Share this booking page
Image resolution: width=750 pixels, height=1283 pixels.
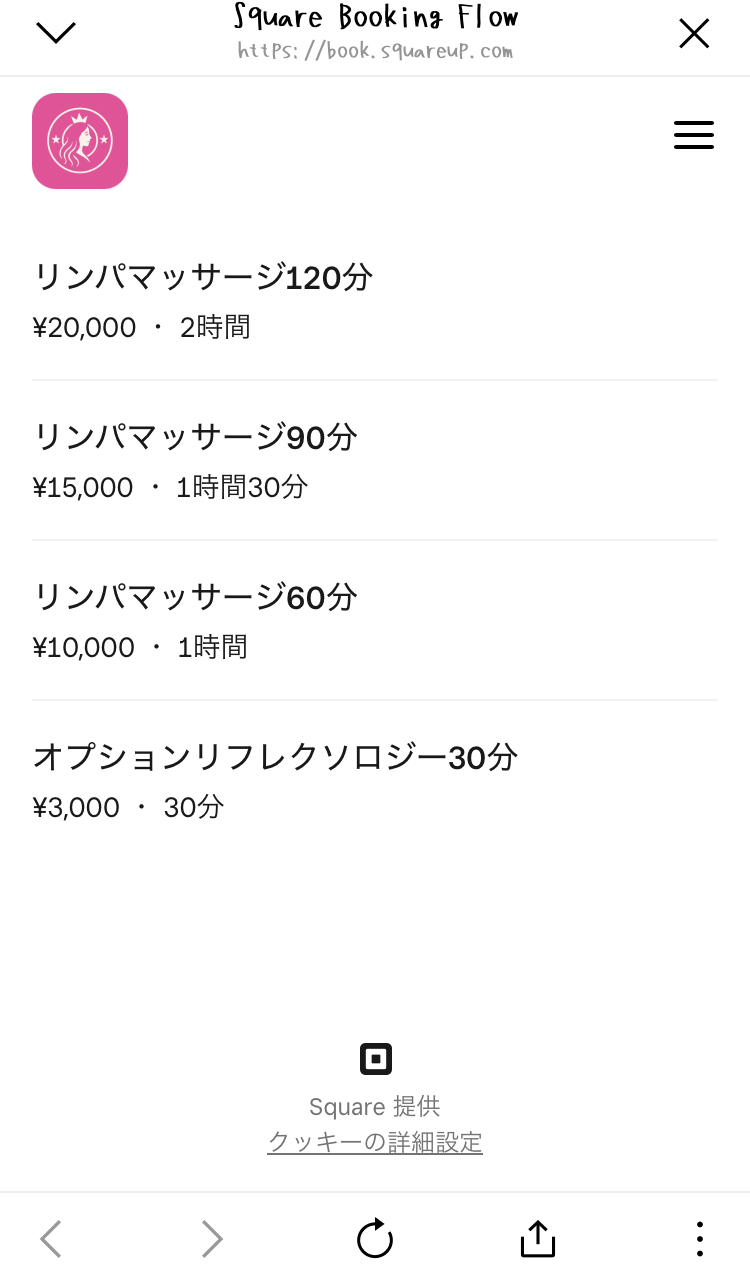(x=537, y=1239)
